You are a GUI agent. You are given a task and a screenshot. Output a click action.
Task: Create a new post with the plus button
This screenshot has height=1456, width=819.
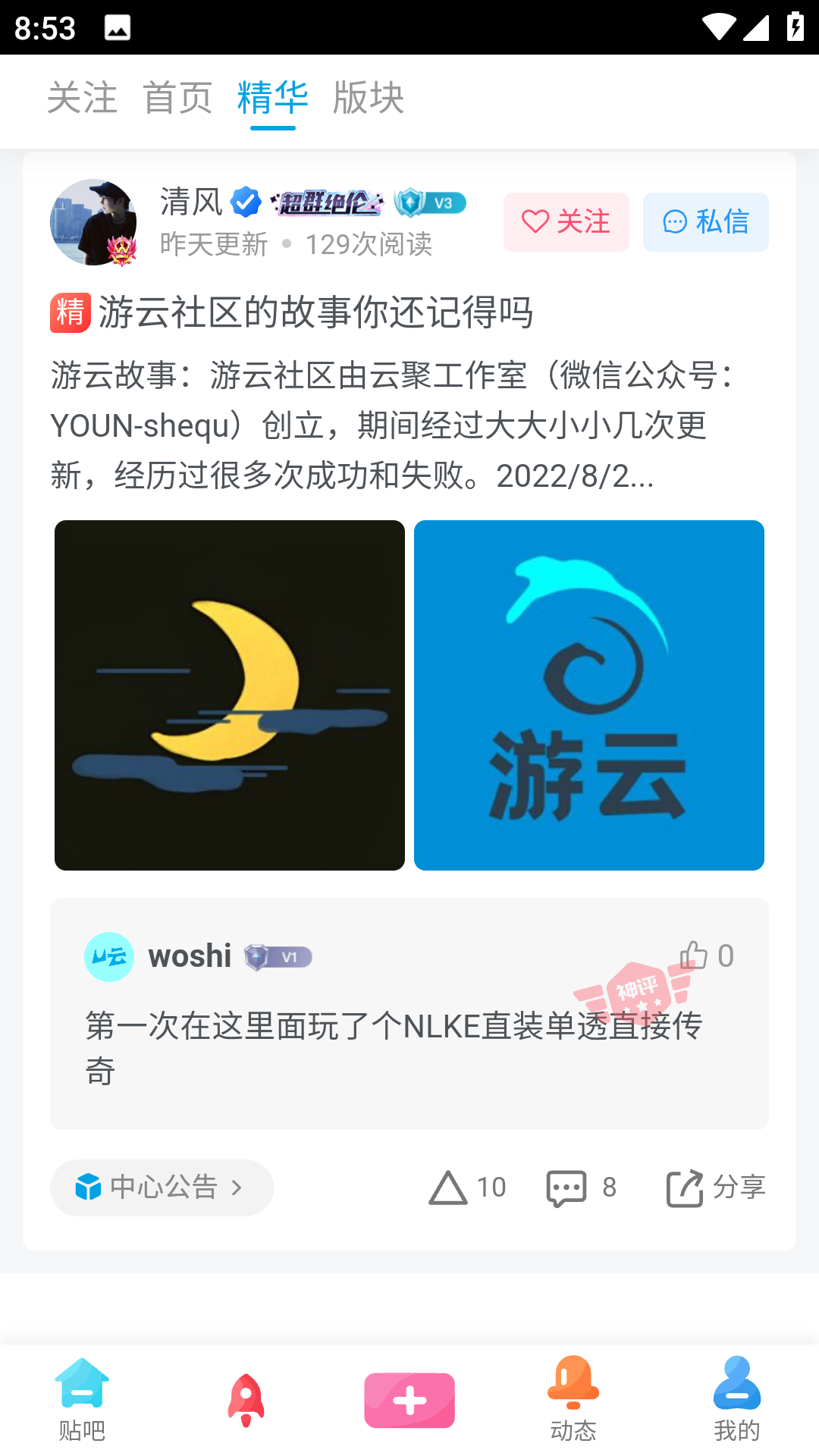coord(409,1400)
